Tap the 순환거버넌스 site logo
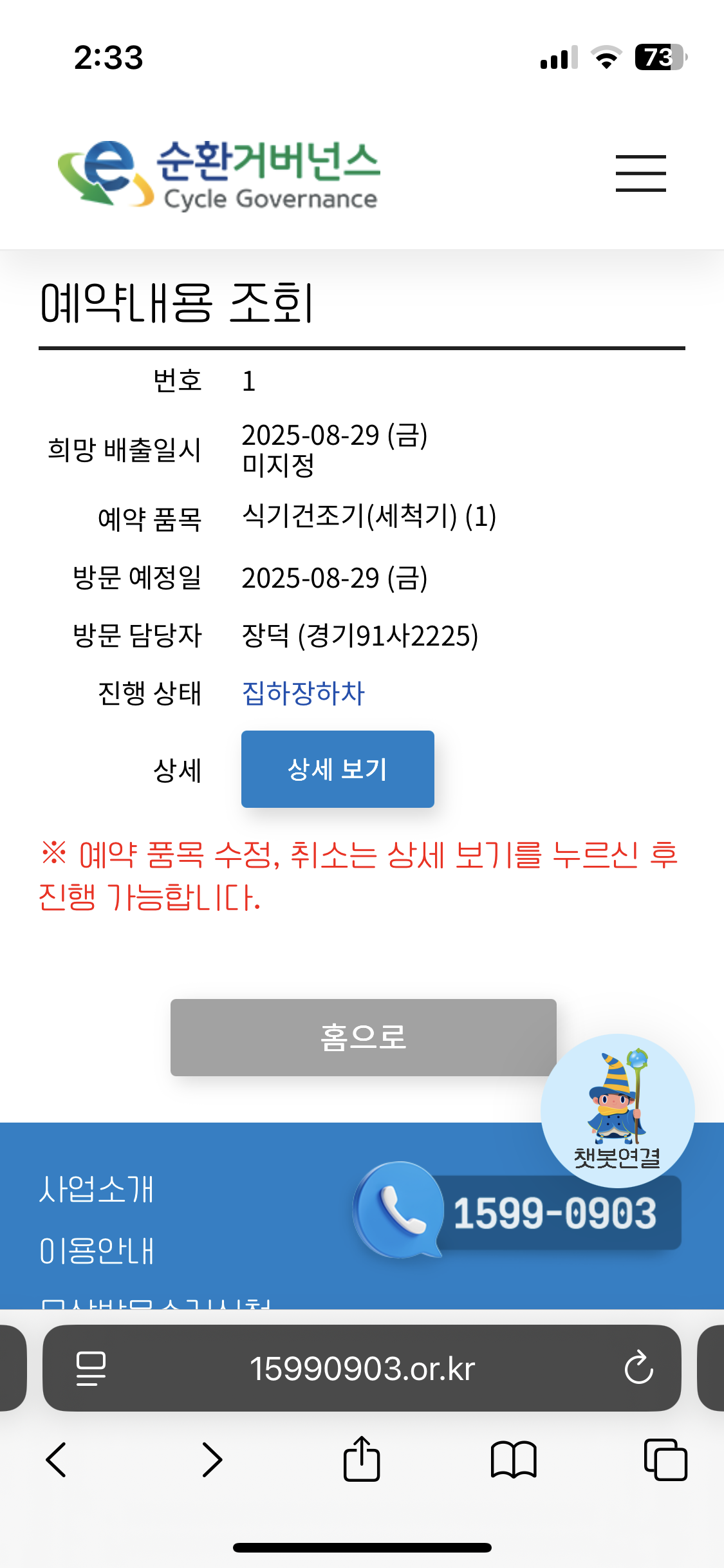The width and height of the screenshot is (724, 1568). tap(219, 174)
